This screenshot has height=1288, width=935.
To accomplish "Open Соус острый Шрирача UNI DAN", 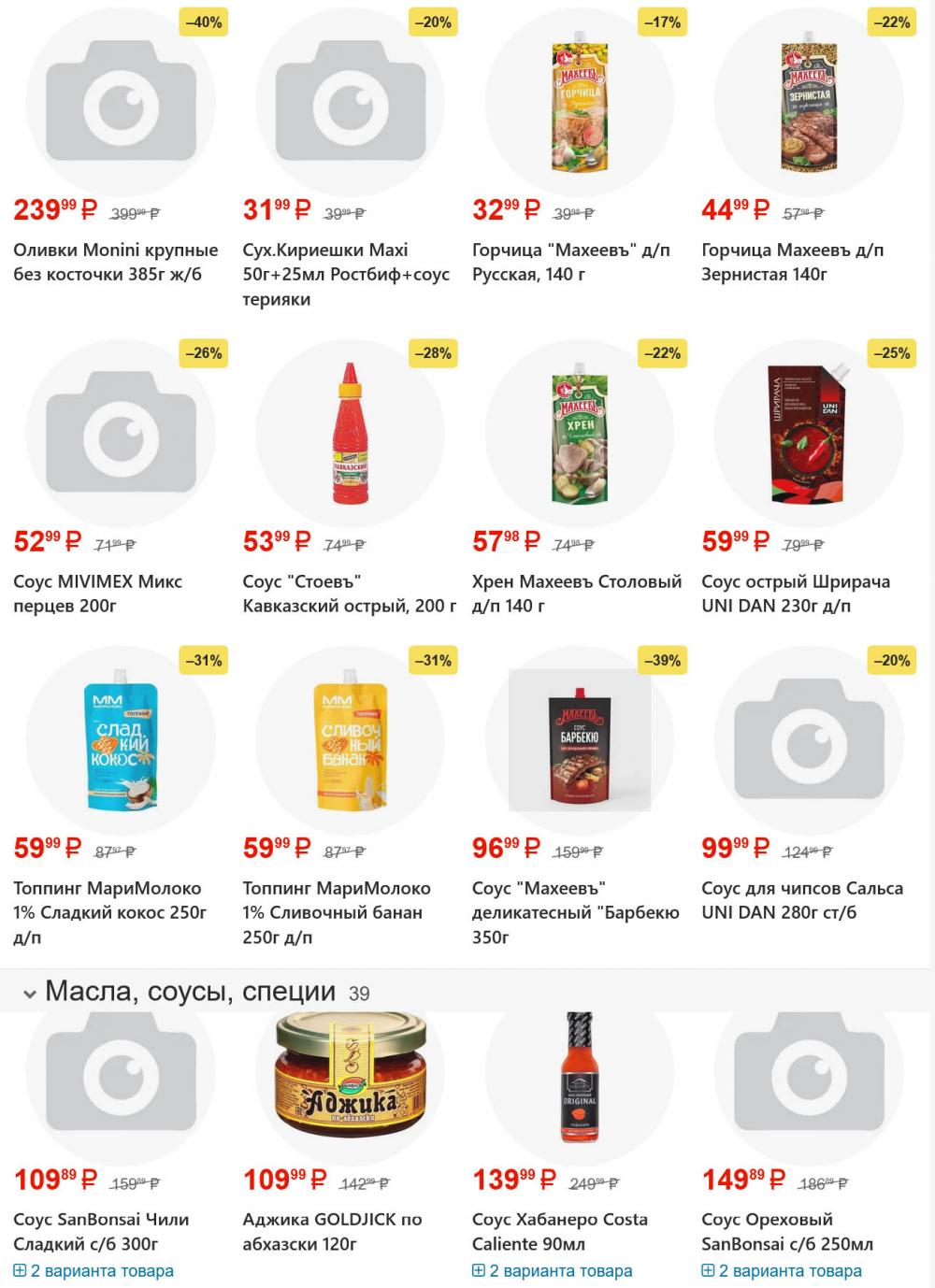I will pyautogui.click(x=795, y=594).
